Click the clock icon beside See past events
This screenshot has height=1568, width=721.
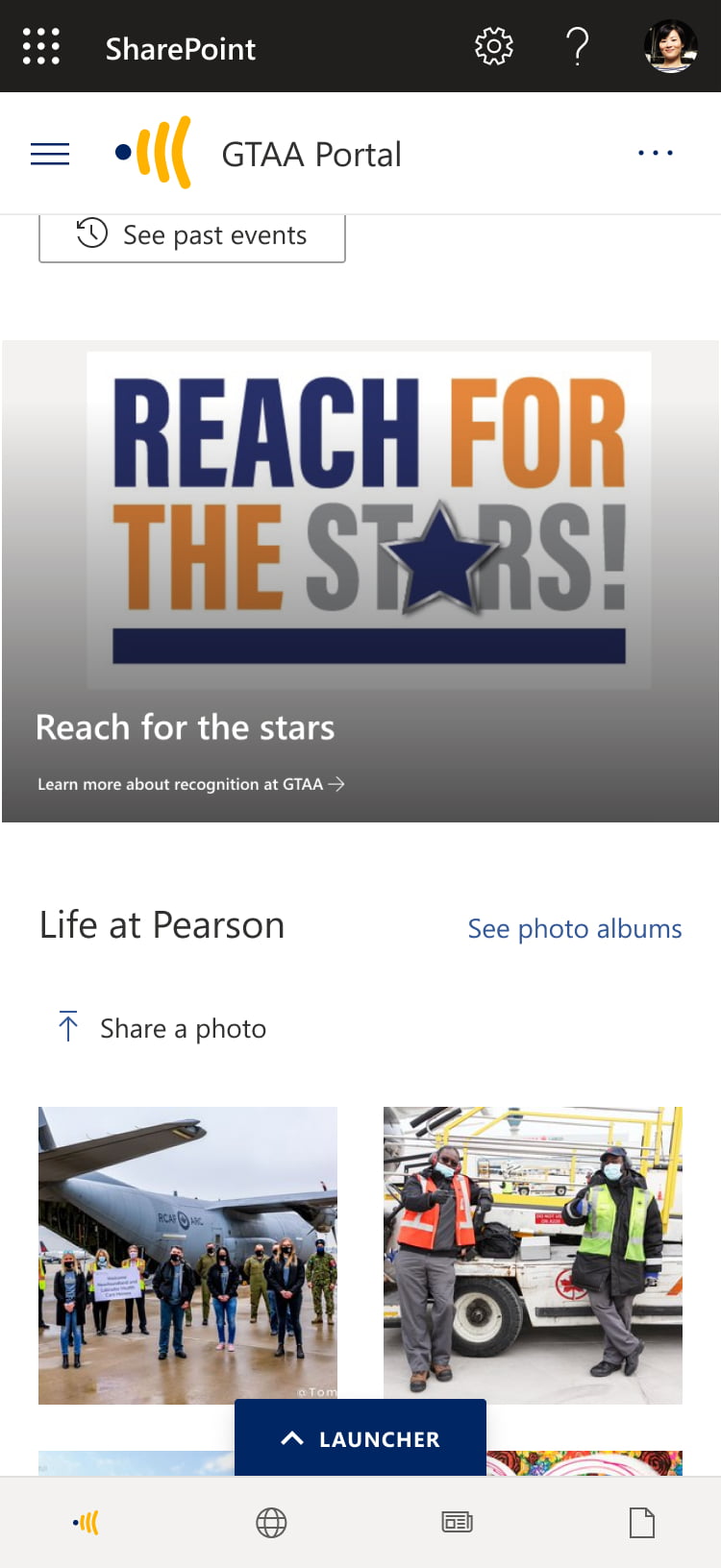(89, 233)
